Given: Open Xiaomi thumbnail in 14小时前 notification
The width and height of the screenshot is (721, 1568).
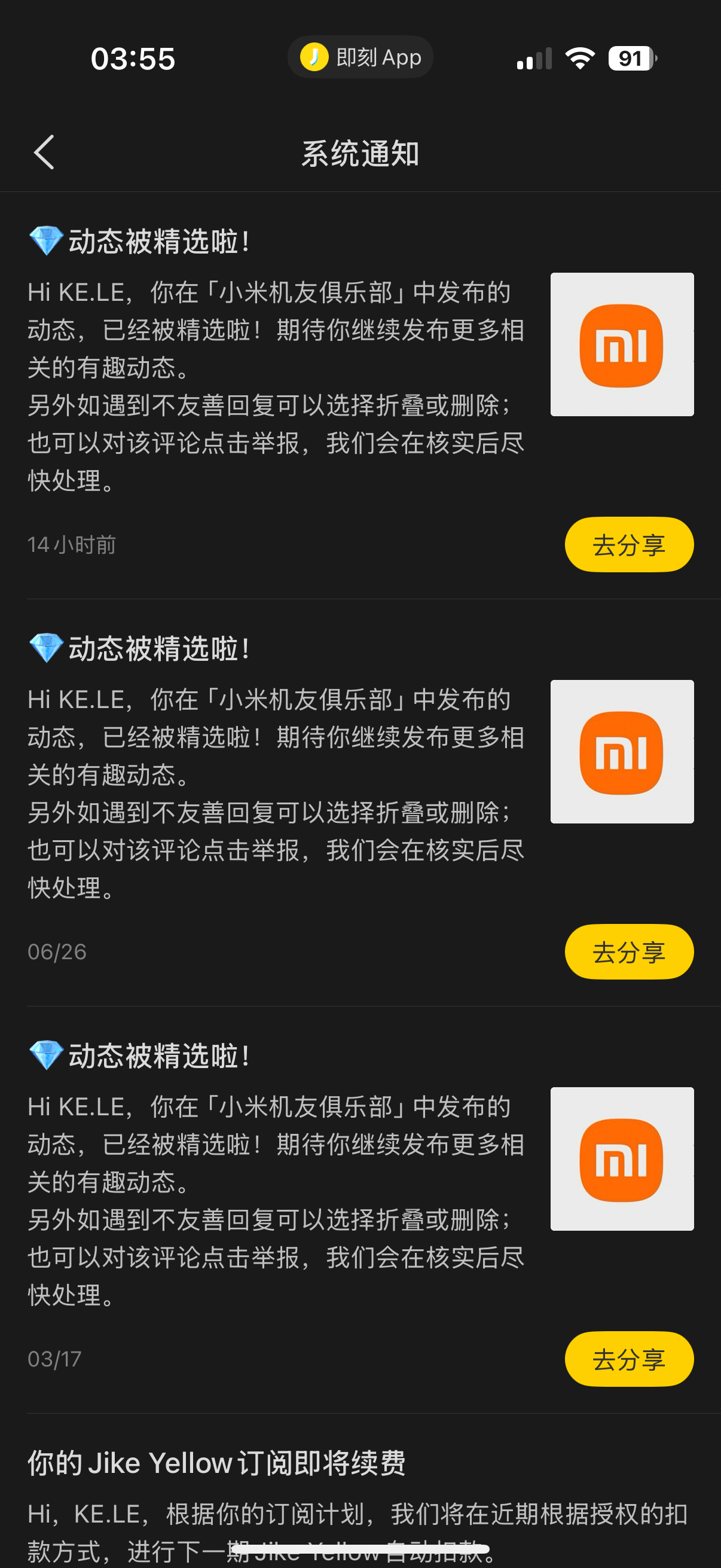Looking at the screenshot, I should pyautogui.click(x=622, y=344).
